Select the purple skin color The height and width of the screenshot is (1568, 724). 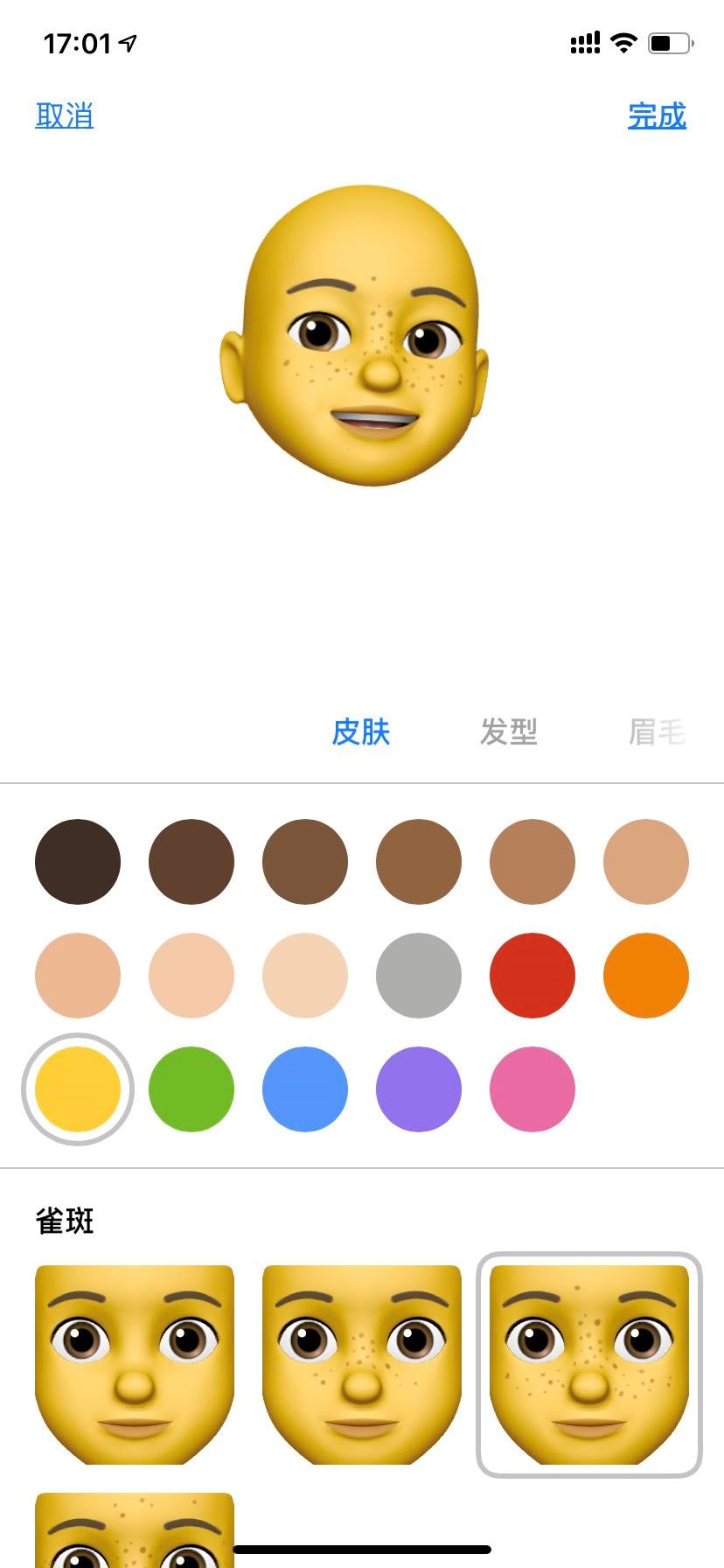[x=419, y=1089]
